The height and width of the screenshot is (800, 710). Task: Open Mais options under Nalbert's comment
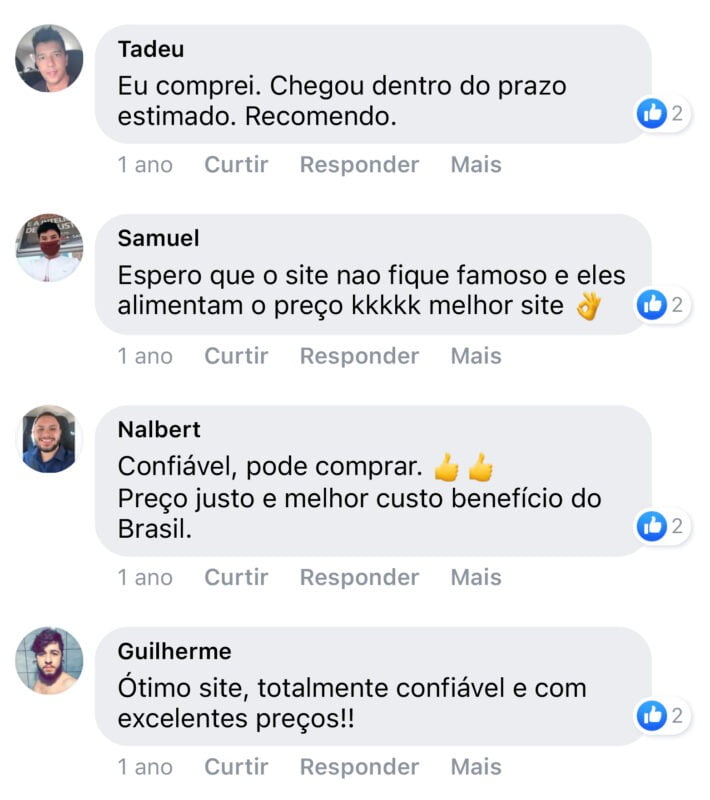click(475, 577)
